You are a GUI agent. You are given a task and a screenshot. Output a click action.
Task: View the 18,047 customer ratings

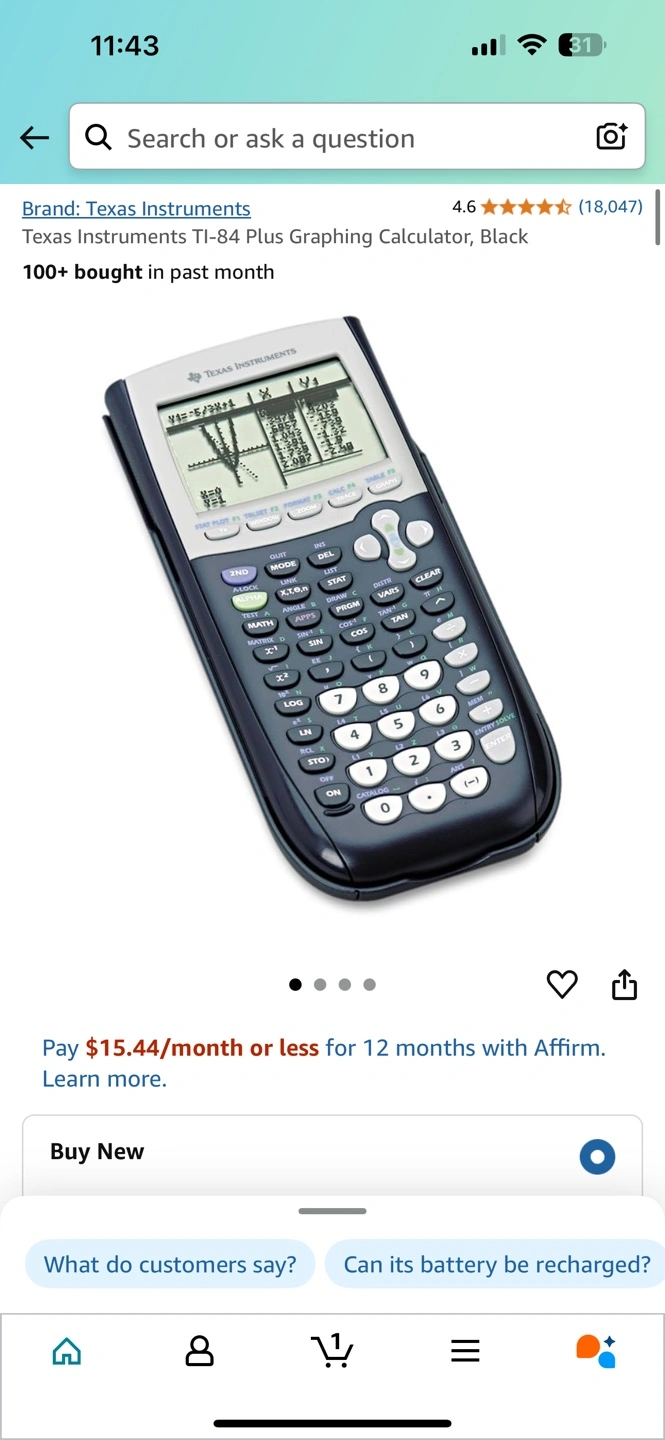pyautogui.click(x=610, y=207)
